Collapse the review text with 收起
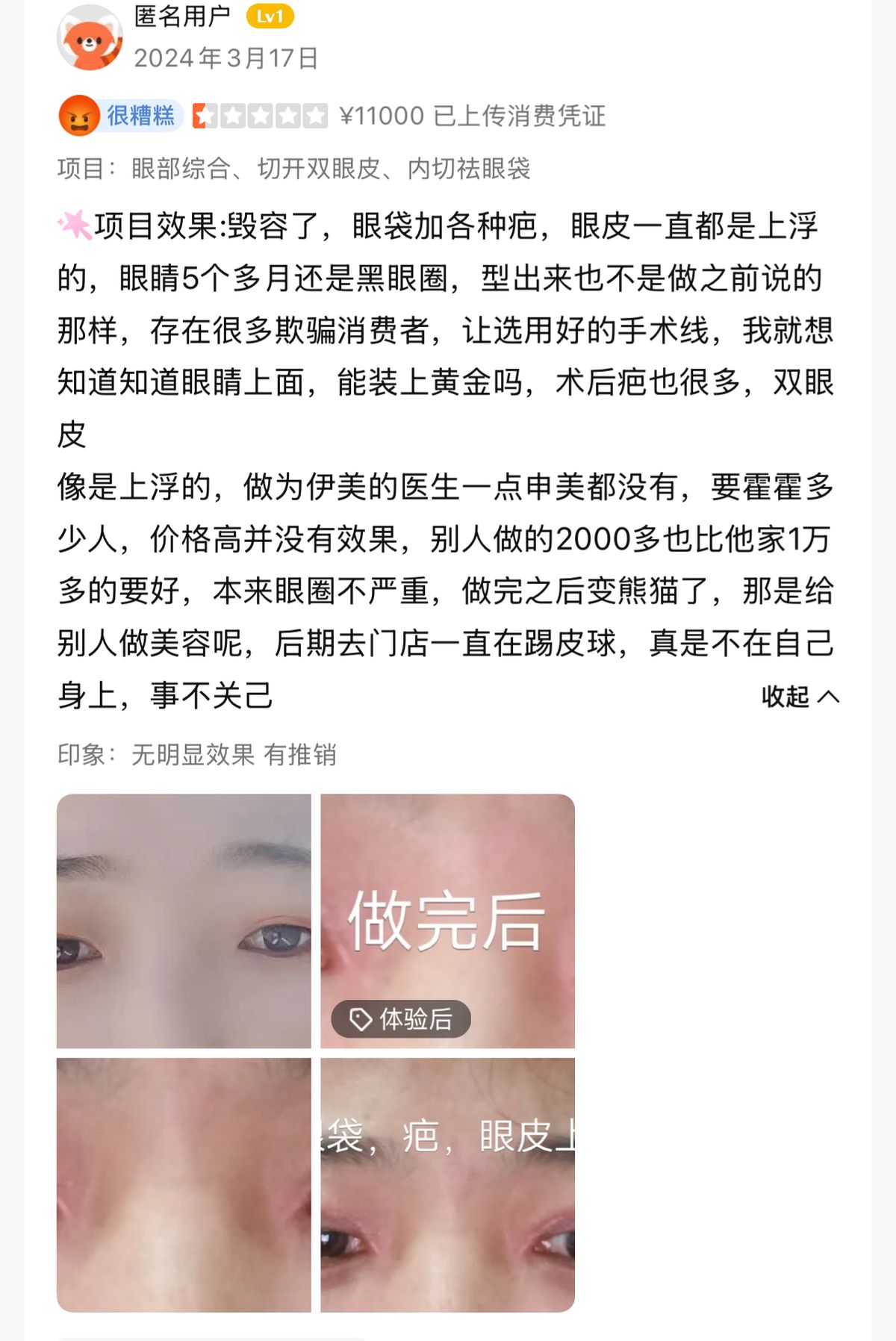896x1341 pixels. [x=799, y=697]
